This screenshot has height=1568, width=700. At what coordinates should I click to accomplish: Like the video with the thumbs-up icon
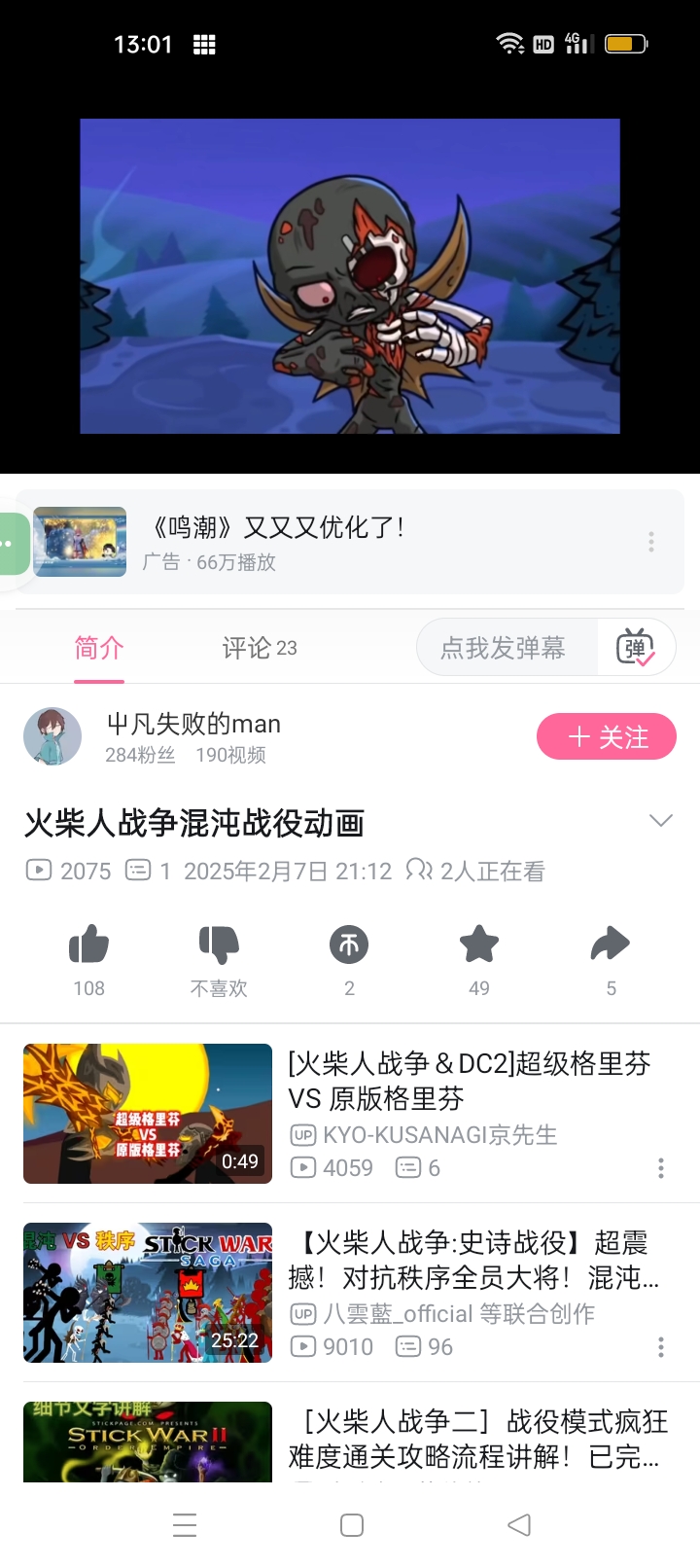[88, 944]
